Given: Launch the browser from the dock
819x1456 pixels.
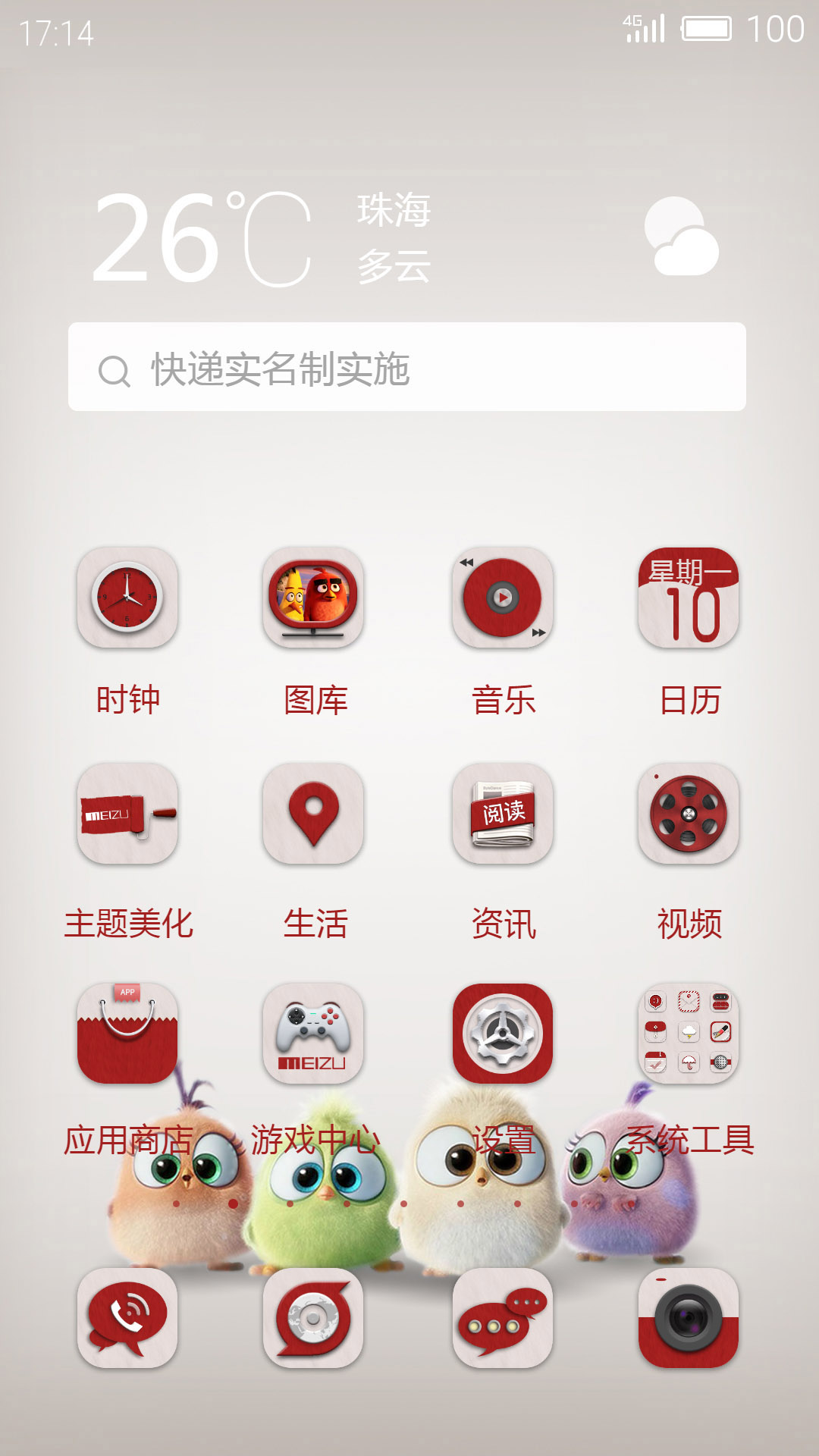Looking at the screenshot, I should (313, 1318).
